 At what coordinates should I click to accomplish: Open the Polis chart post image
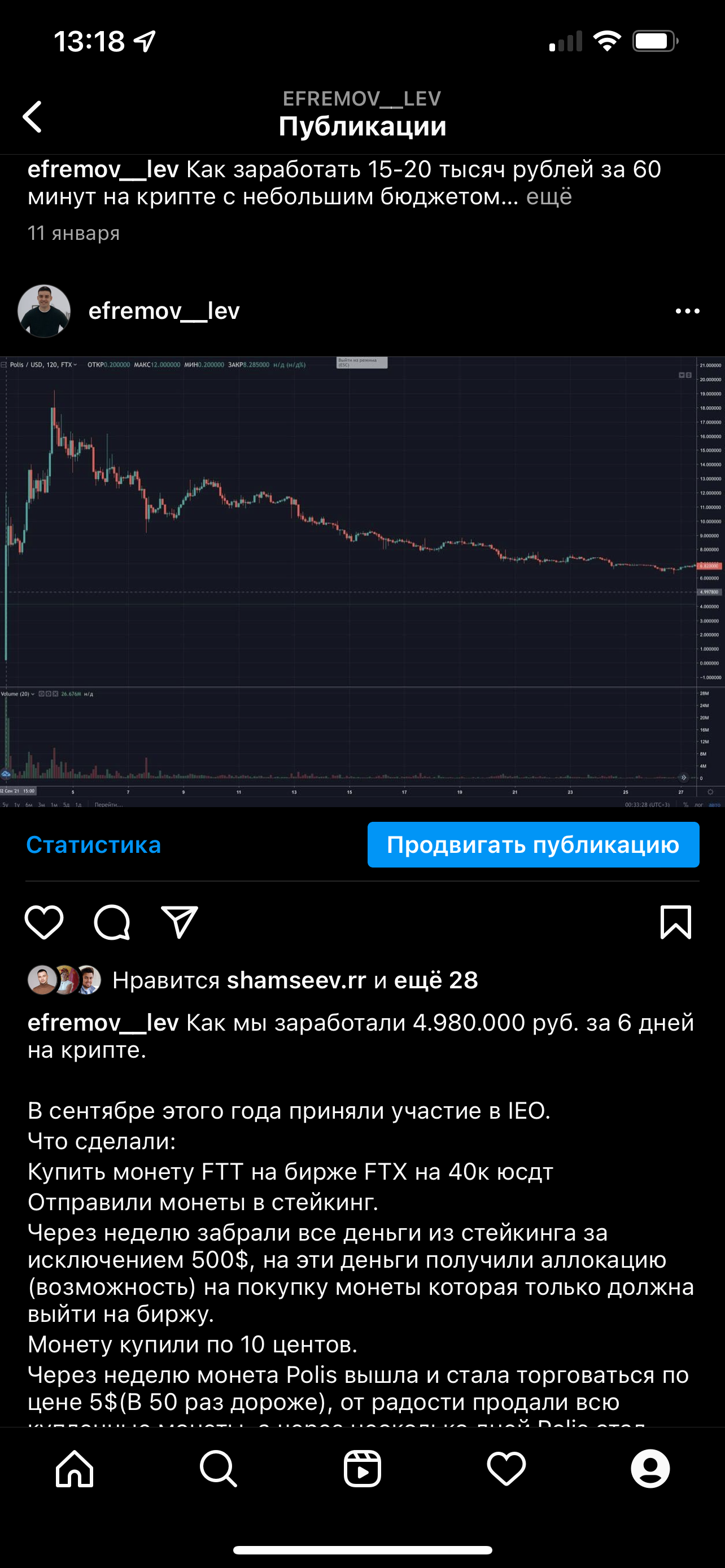(362, 581)
